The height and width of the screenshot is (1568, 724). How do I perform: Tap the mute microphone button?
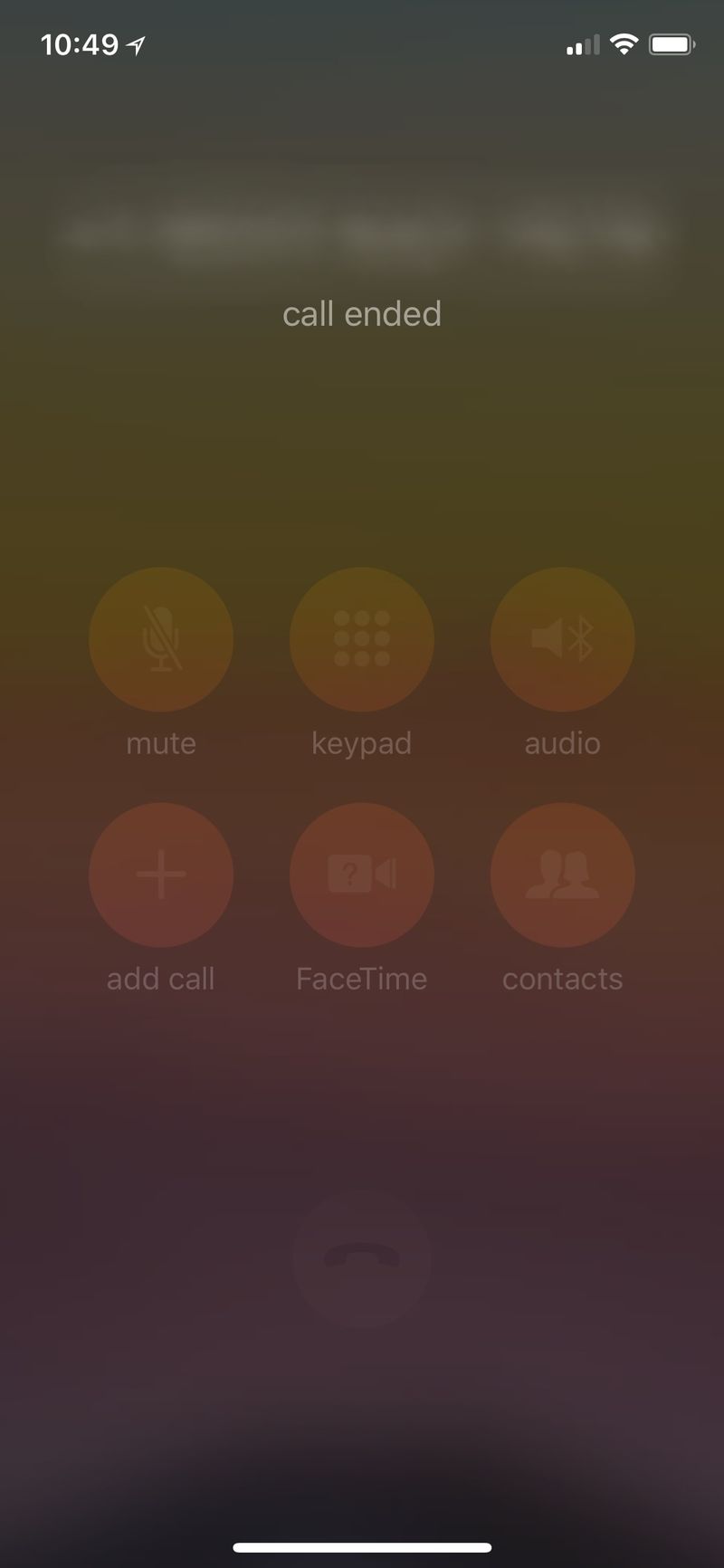tap(161, 639)
